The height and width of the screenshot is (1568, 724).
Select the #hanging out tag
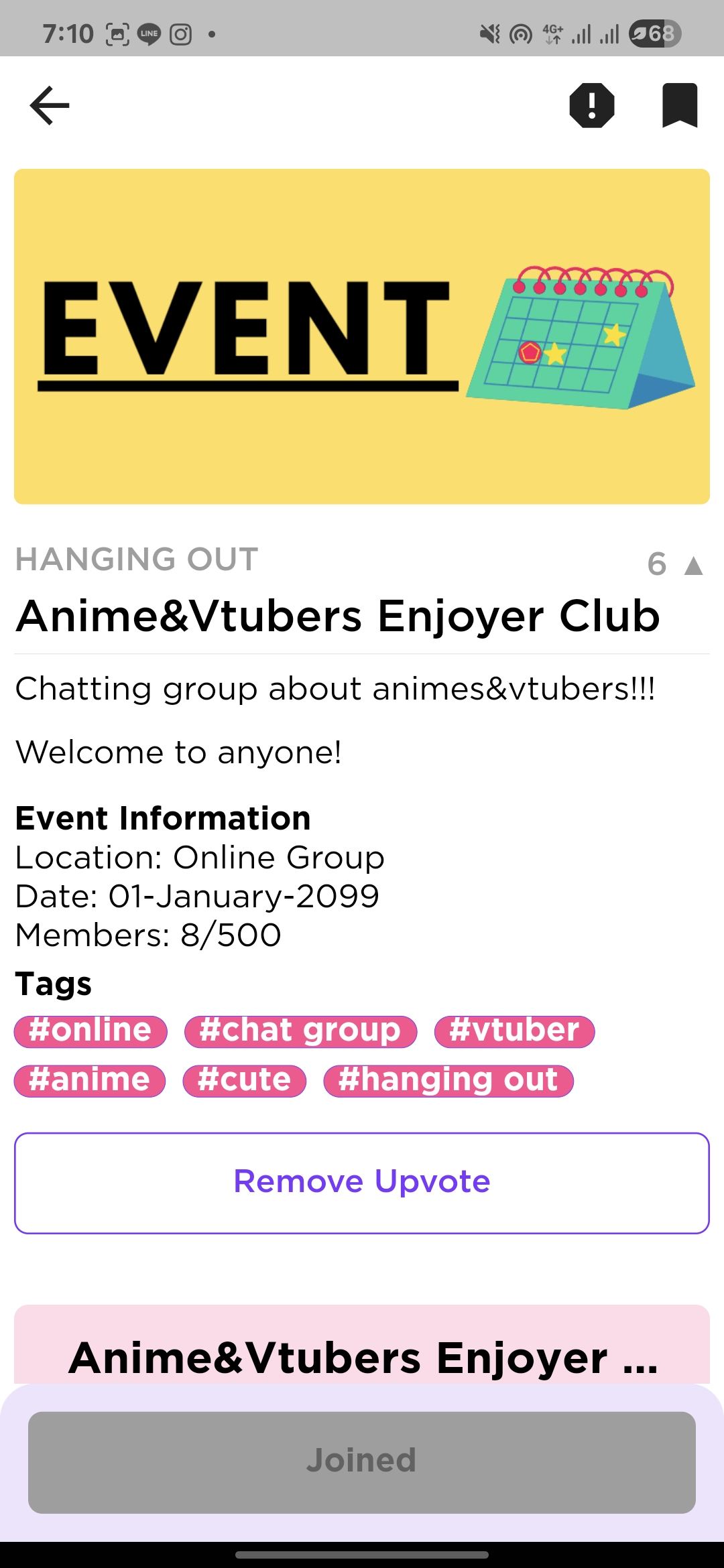point(448,1080)
